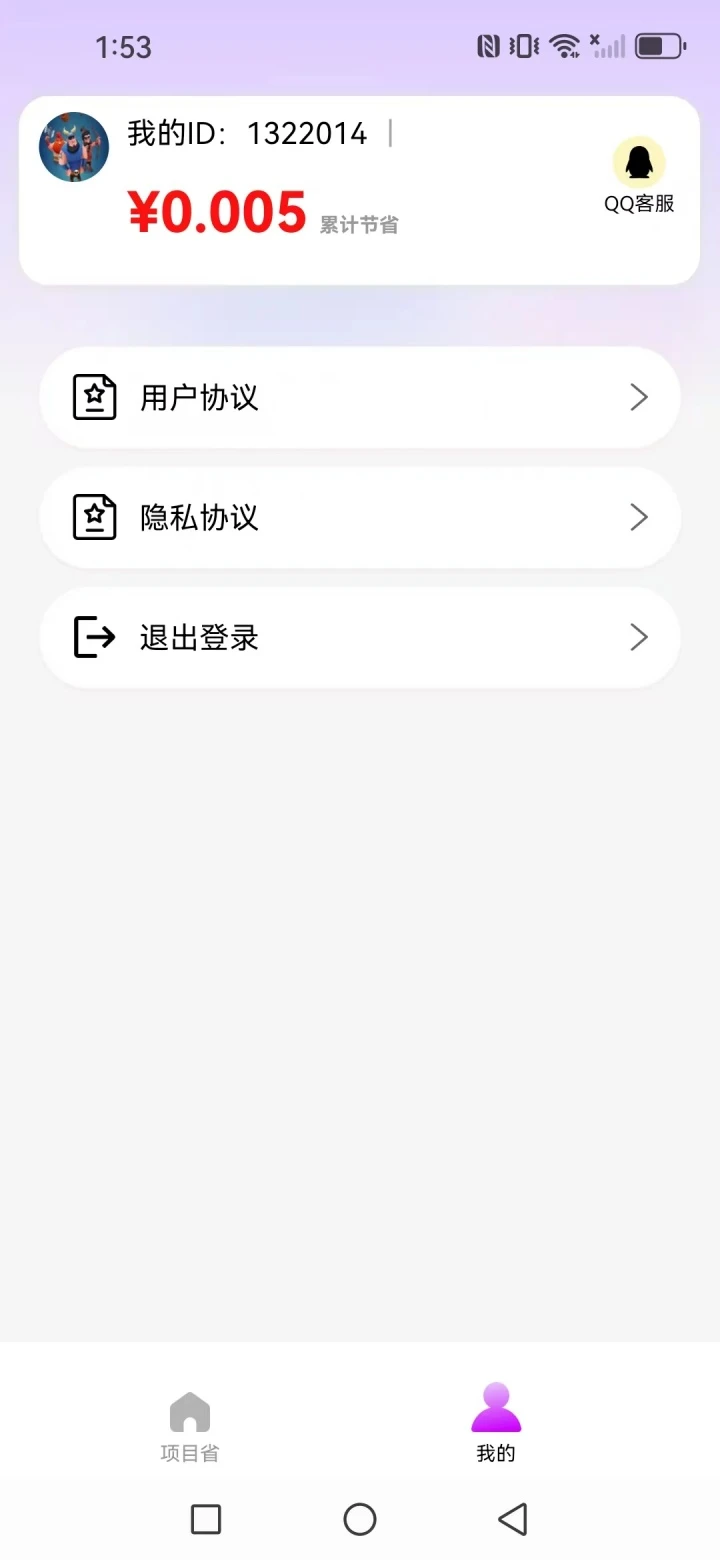Open recent apps with the square button
Viewport: 720px width, 1560px height.
[x=205, y=1519]
